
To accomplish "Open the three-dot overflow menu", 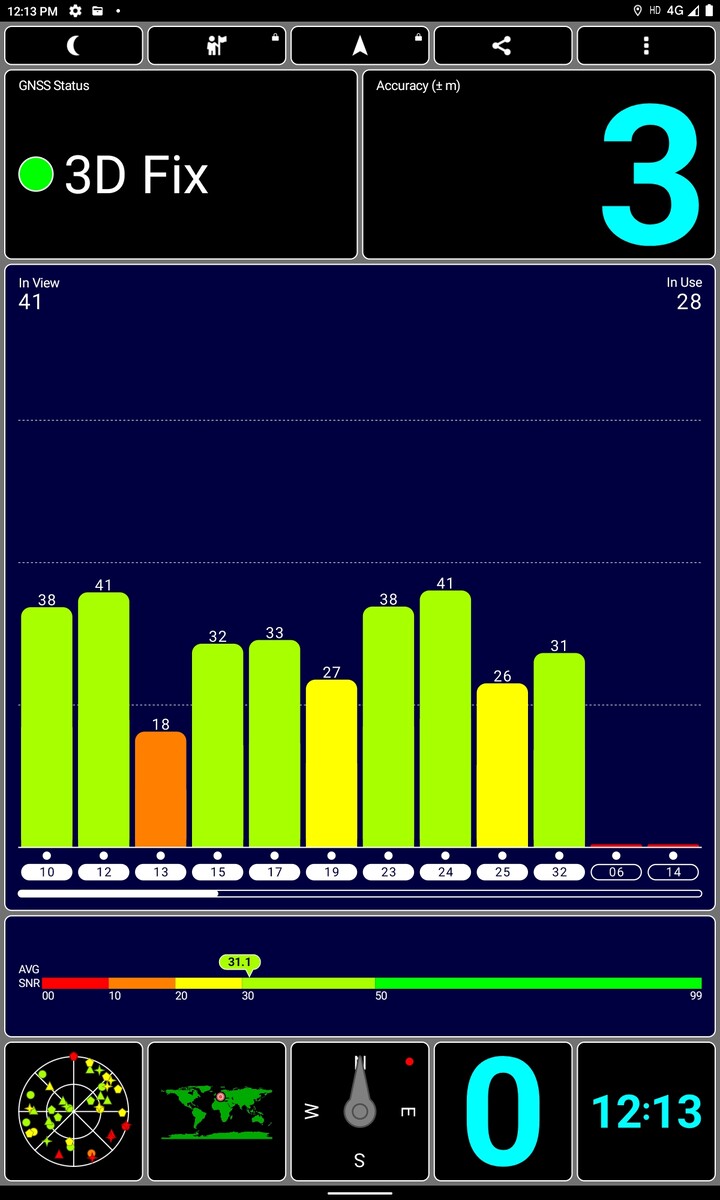I will pyautogui.click(x=646, y=46).
